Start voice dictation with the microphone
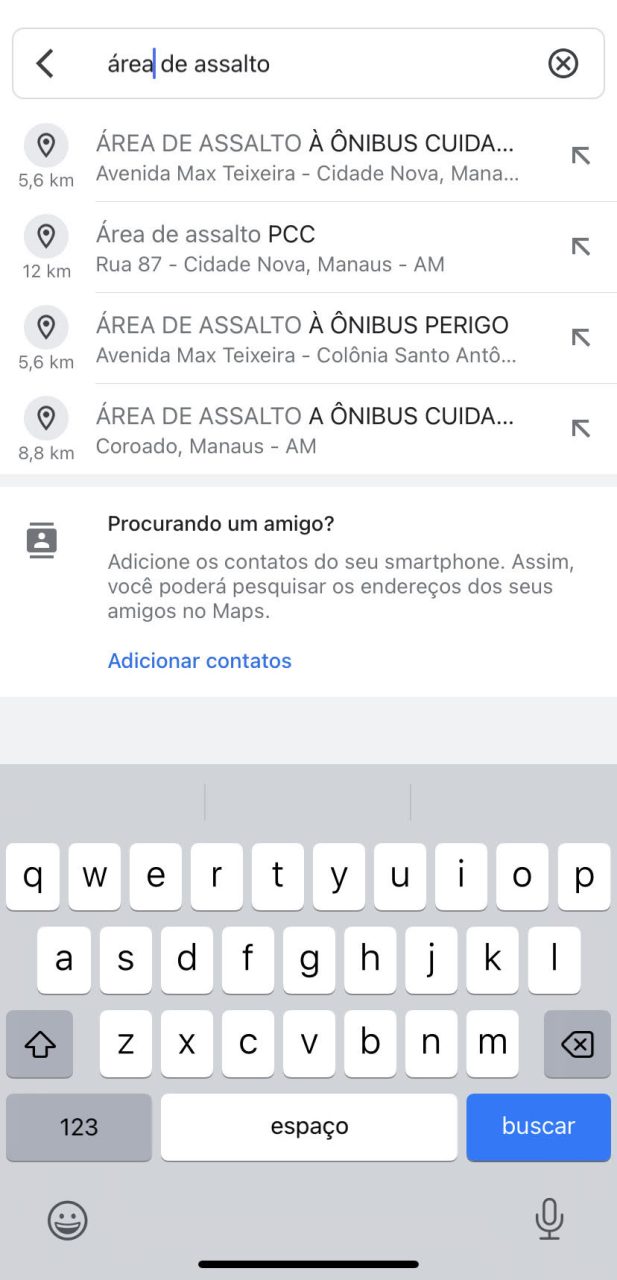 (x=549, y=1219)
